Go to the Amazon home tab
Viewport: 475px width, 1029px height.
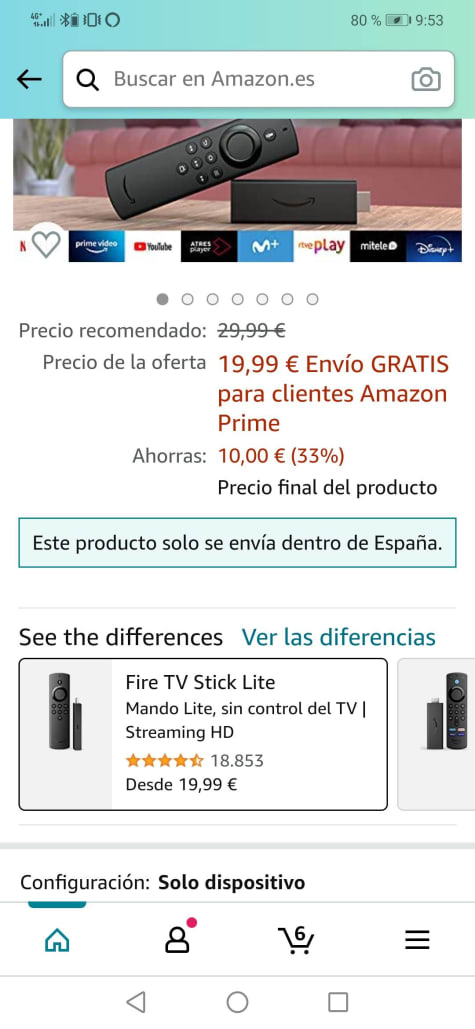click(x=57, y=941)
